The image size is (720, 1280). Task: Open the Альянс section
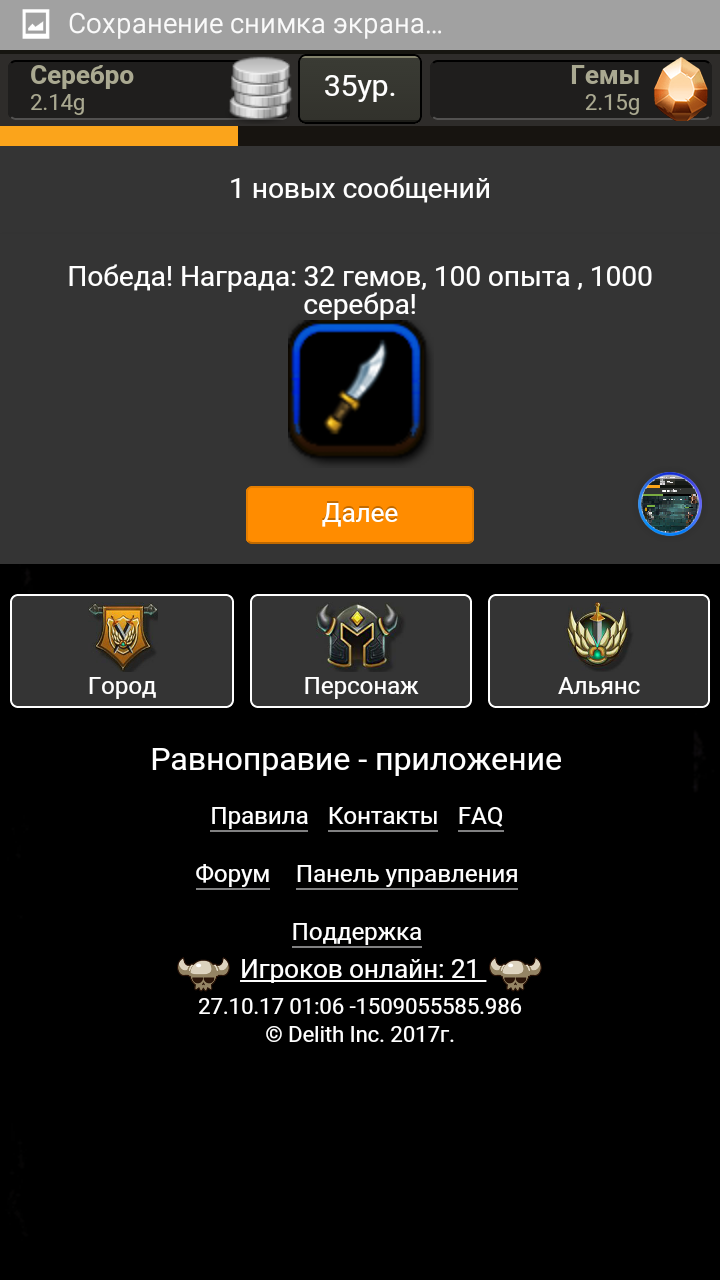click(x=599, y=651)
